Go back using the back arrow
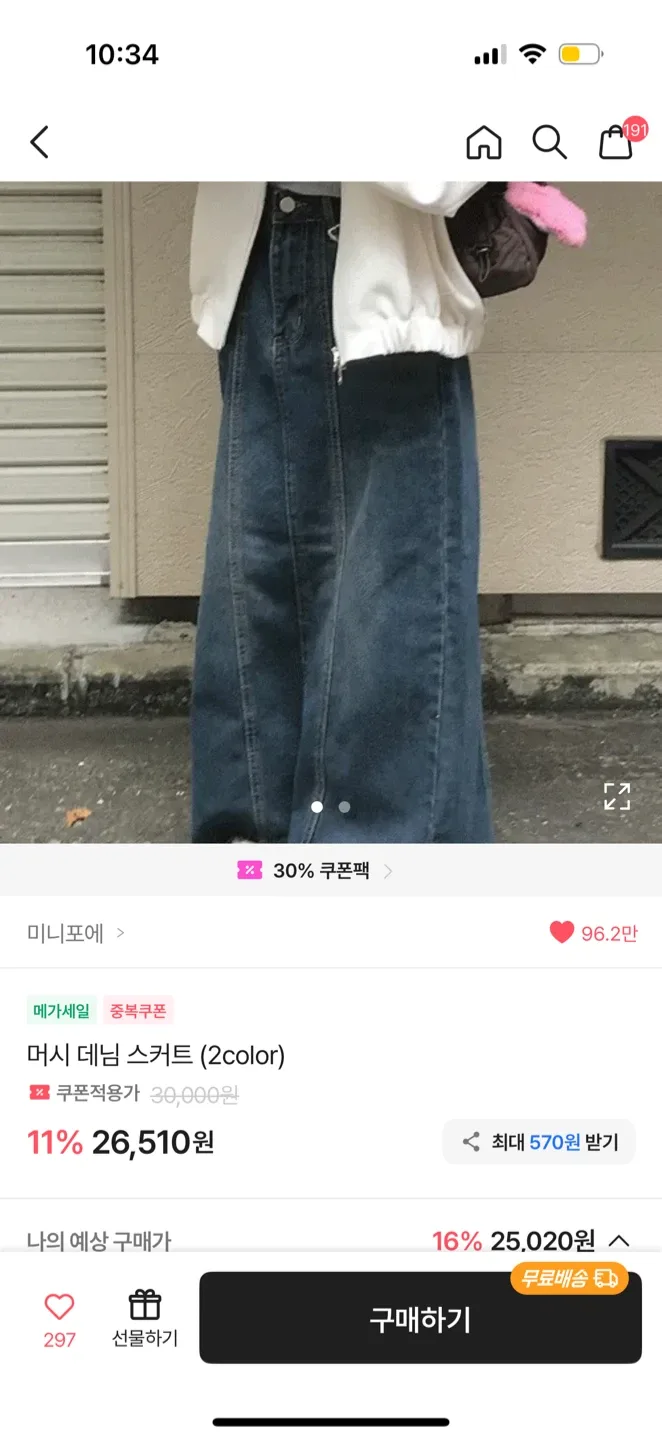 pyautogui.click(x=40, y=143)
